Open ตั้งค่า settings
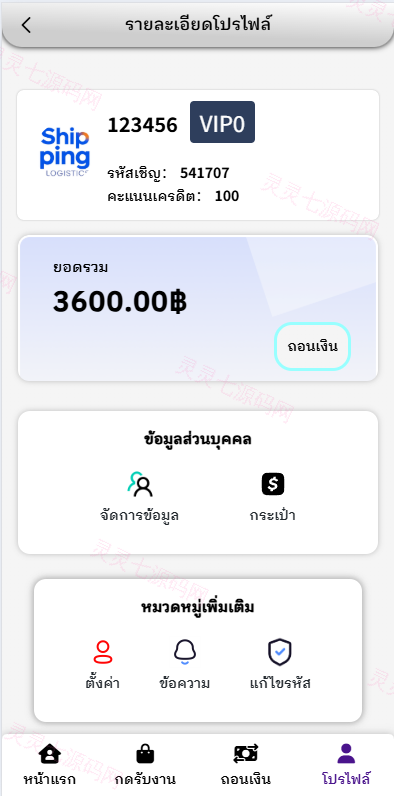Screen dimensions: 394x796 [x=103, y=665]
